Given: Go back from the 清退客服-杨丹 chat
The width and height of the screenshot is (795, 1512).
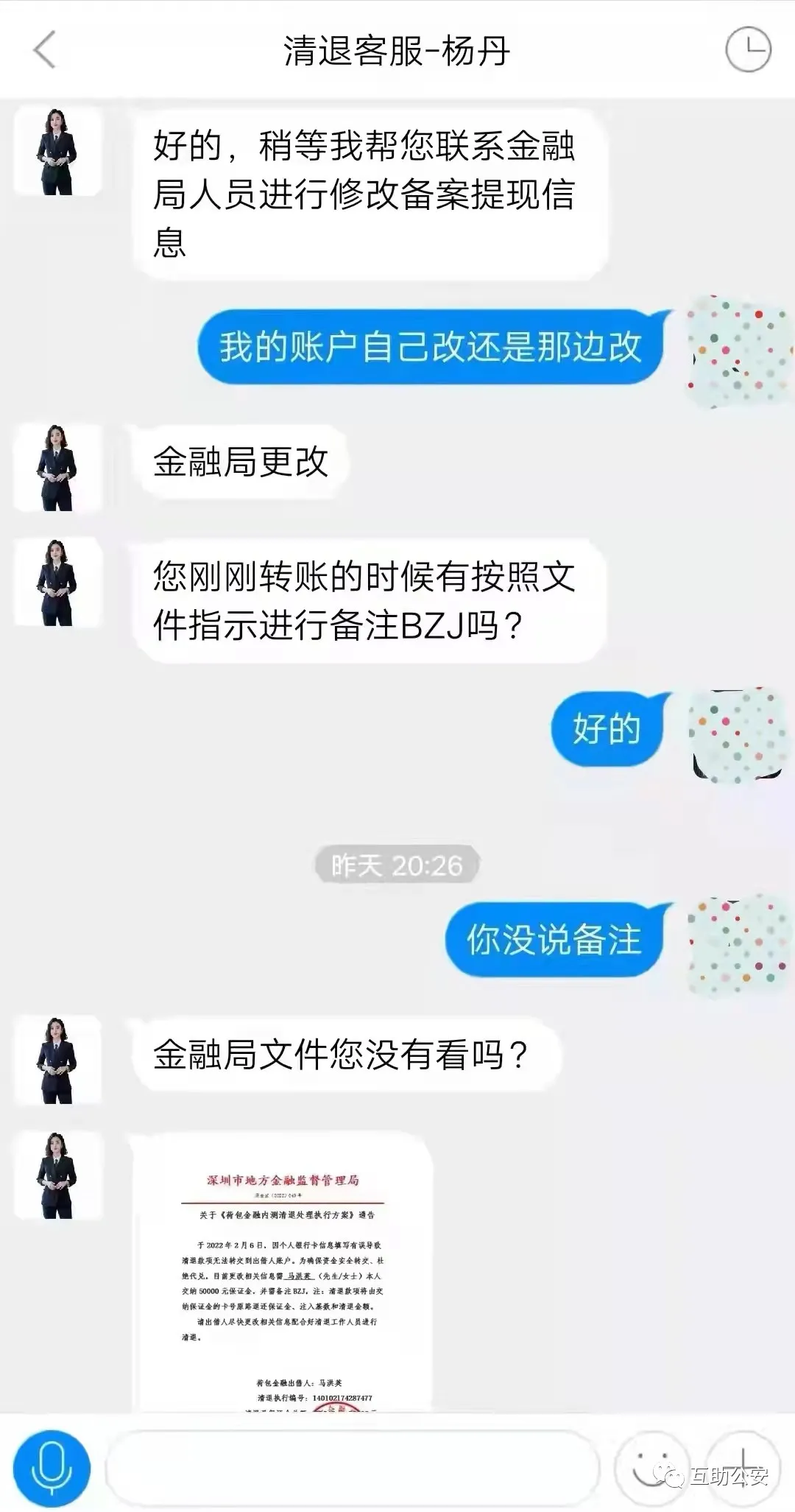Looking at the screenshot, I should tap(45, 50).
